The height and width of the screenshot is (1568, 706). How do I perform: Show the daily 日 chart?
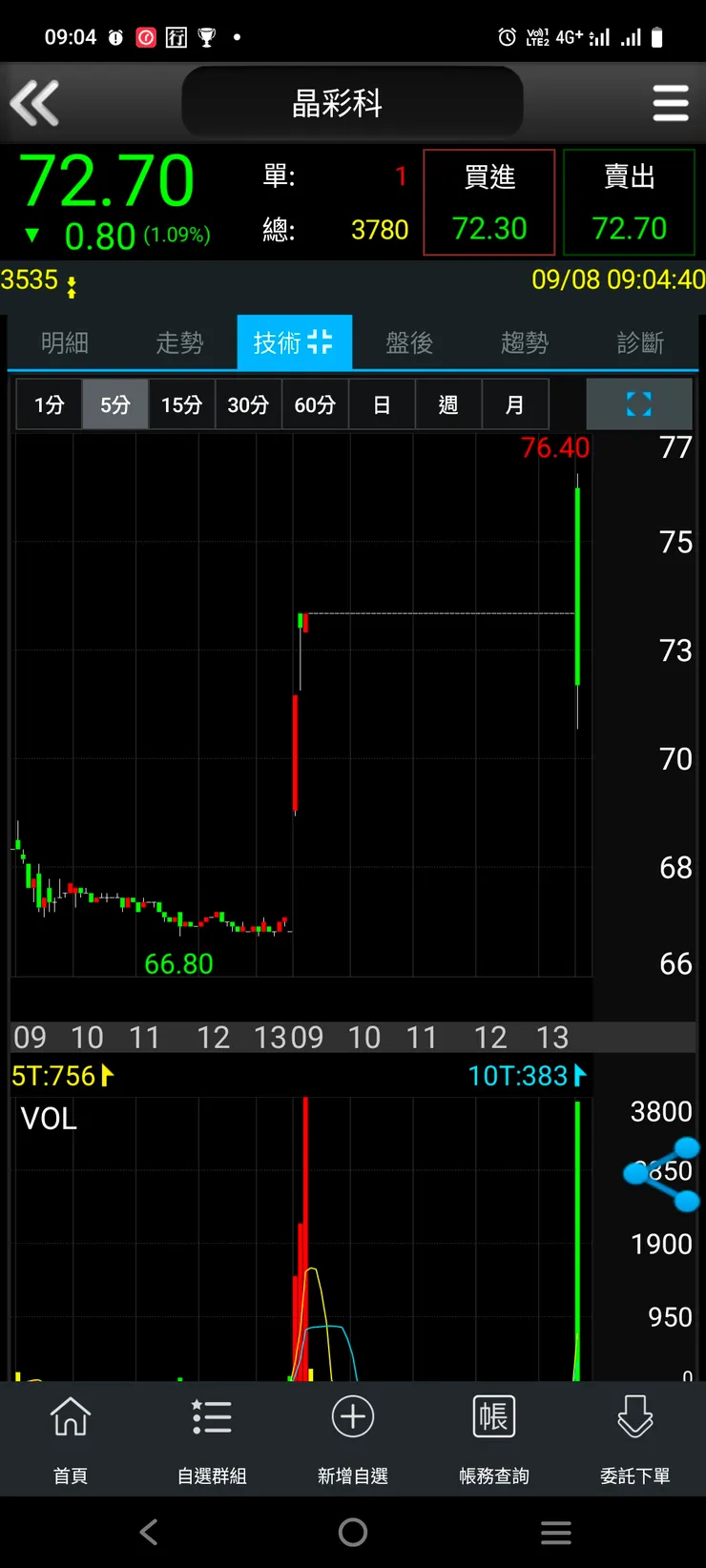click(382, 404)
